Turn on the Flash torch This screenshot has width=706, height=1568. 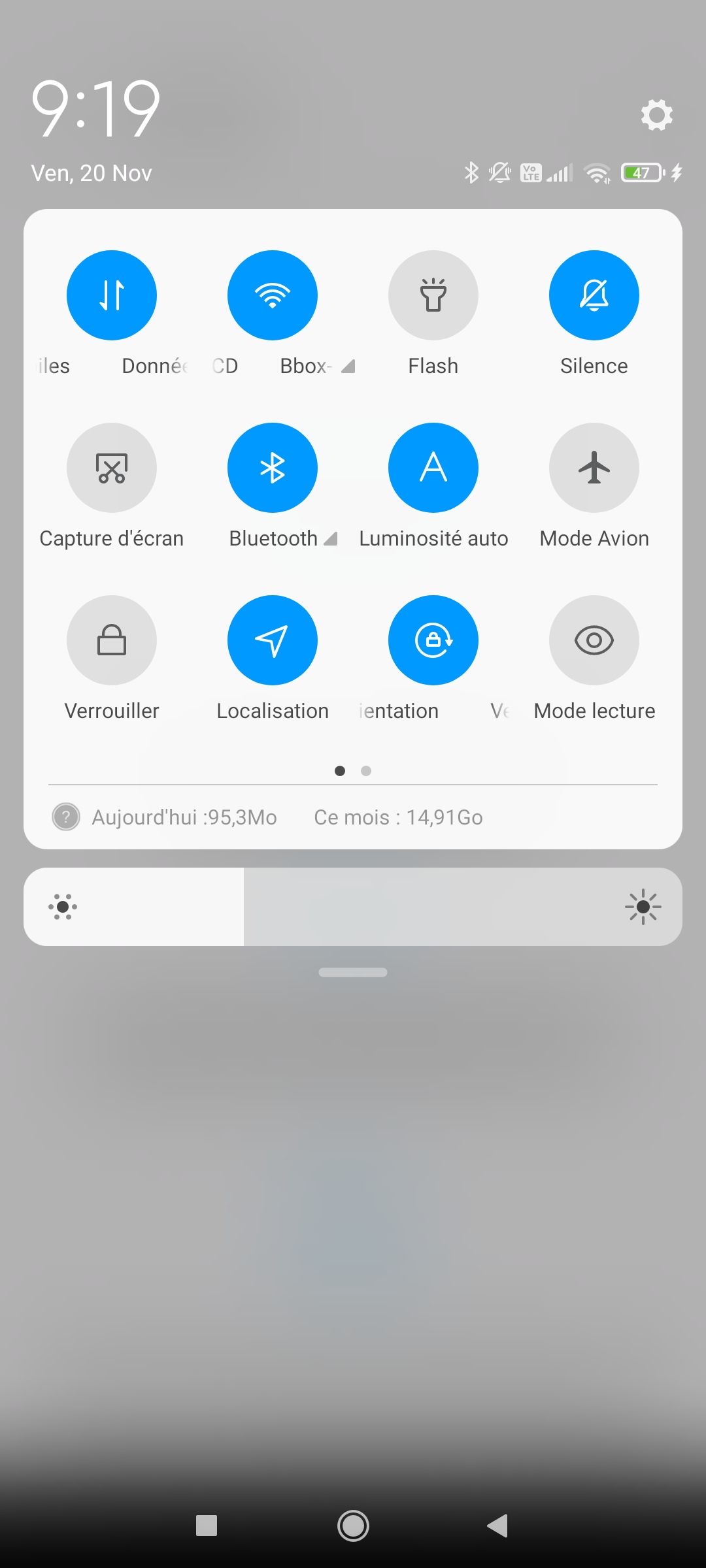pos(433,295)
